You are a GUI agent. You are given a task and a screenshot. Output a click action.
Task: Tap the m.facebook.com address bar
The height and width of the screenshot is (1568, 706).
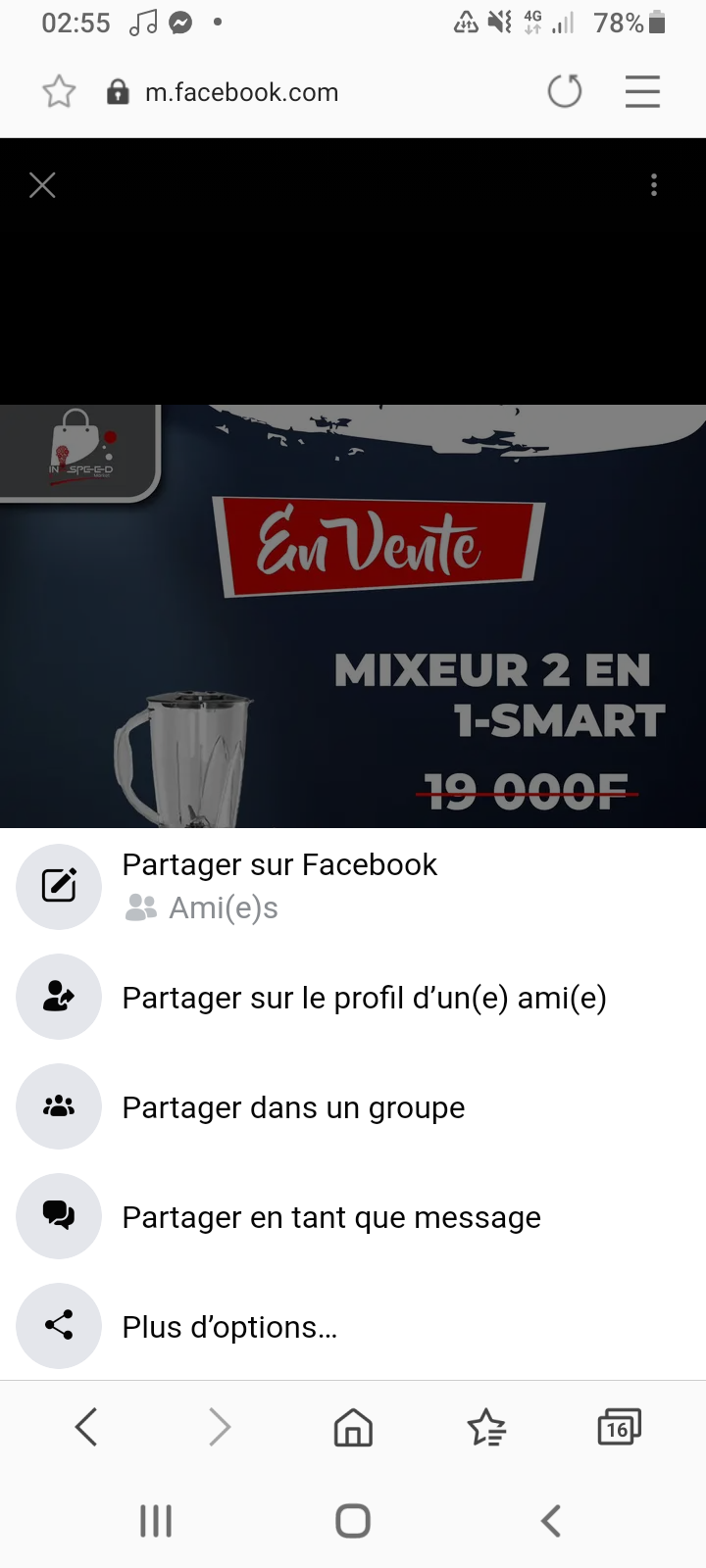(x=241, y=92)
